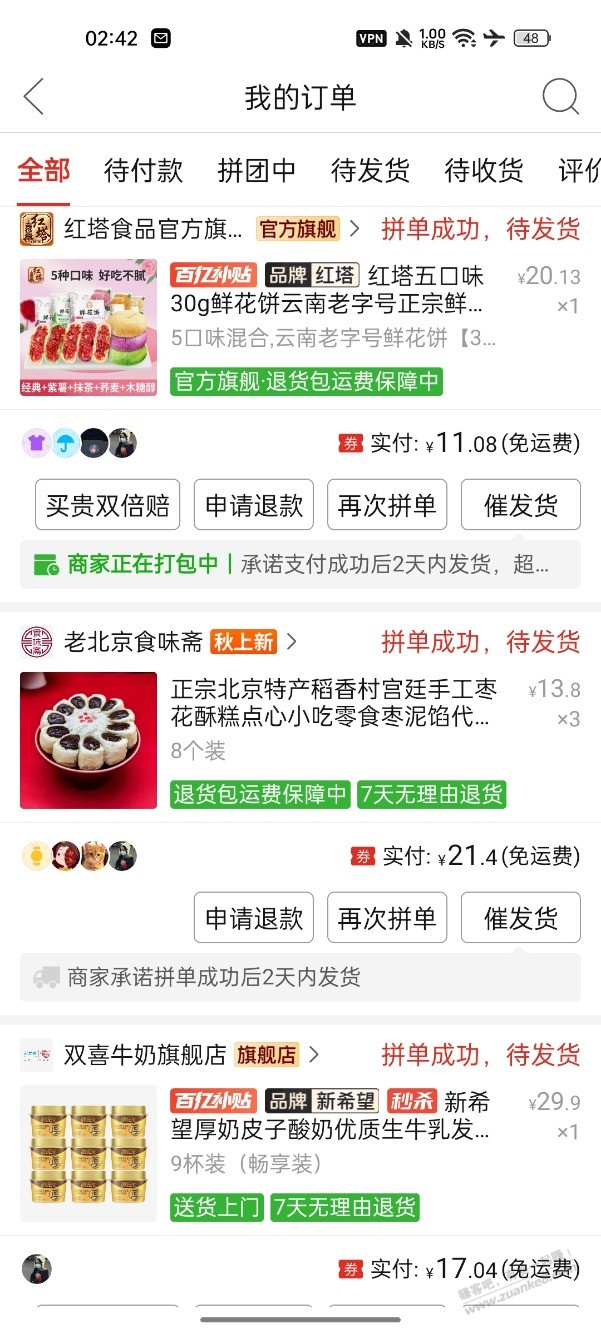Viewport: 601px width, 1334px height.
Task: Switch to the 待付款 tab
Action: point(143,170)
